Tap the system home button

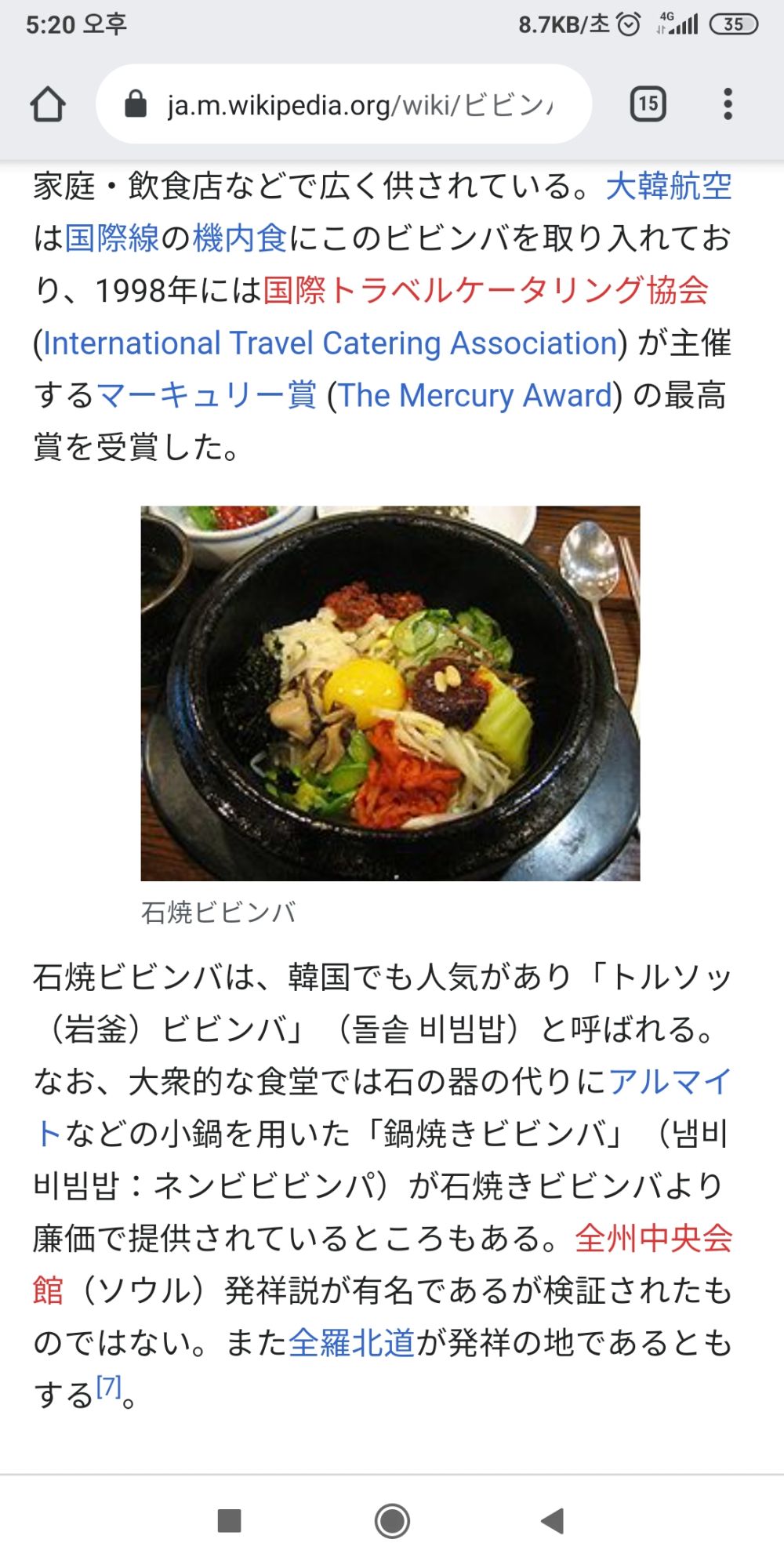pyautogui.click(x=392, y=1521)
